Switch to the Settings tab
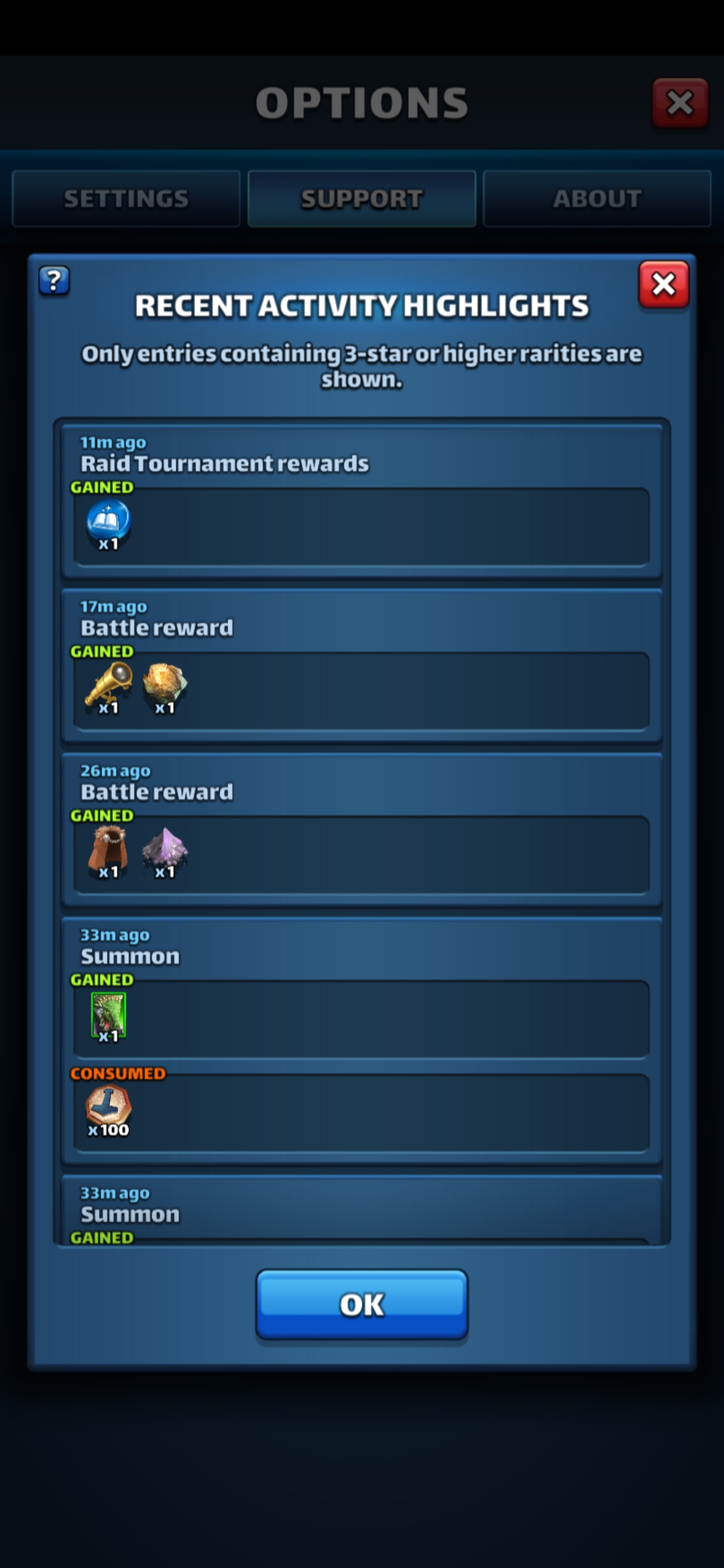Screen dimensions: 724x1568 point(126,198)
